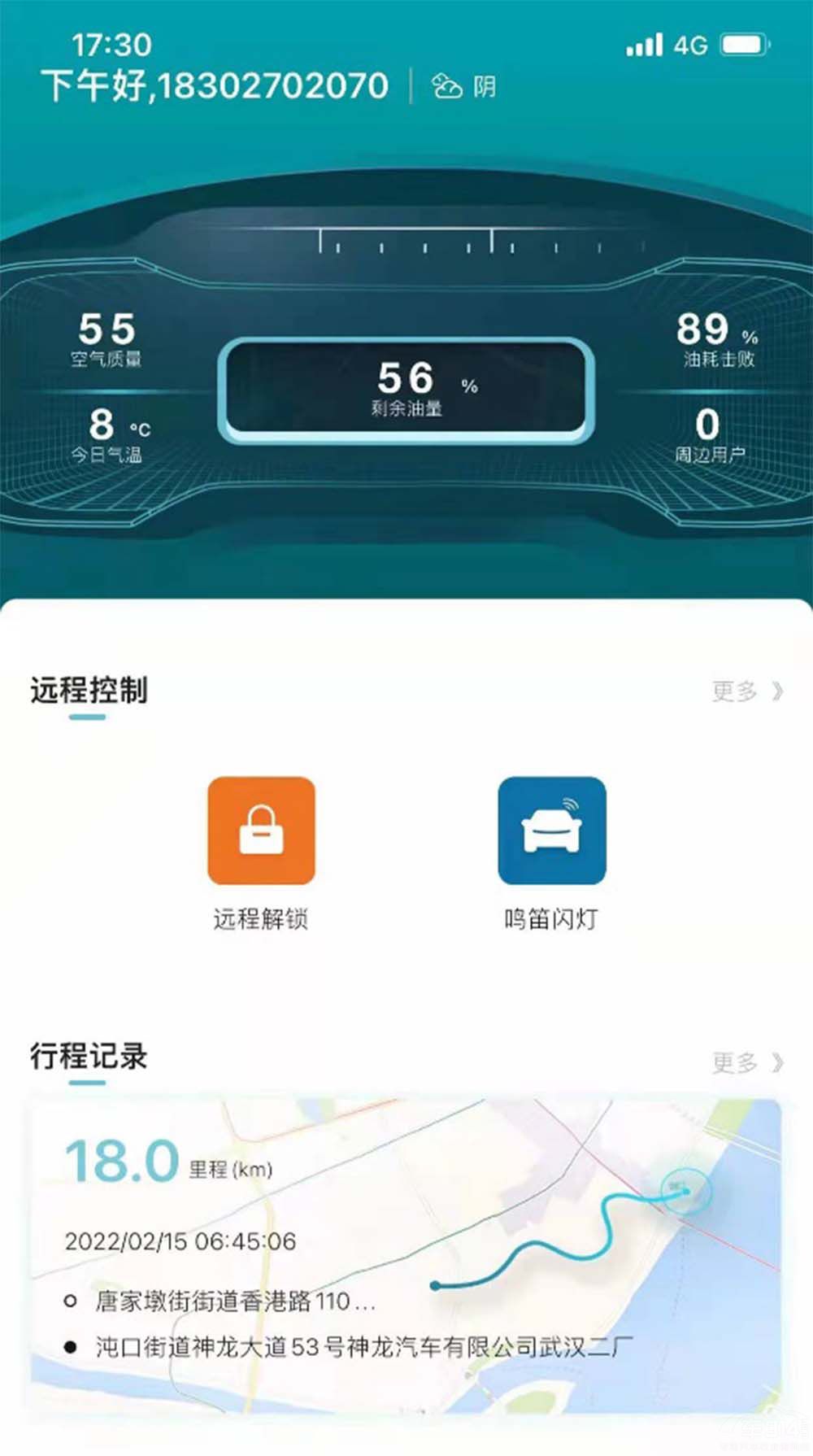This screenshot has height=1456, width=813.
Task: Activate remote unlock for the vehicle
Action: pyautogui.click(x=262, y=828)
